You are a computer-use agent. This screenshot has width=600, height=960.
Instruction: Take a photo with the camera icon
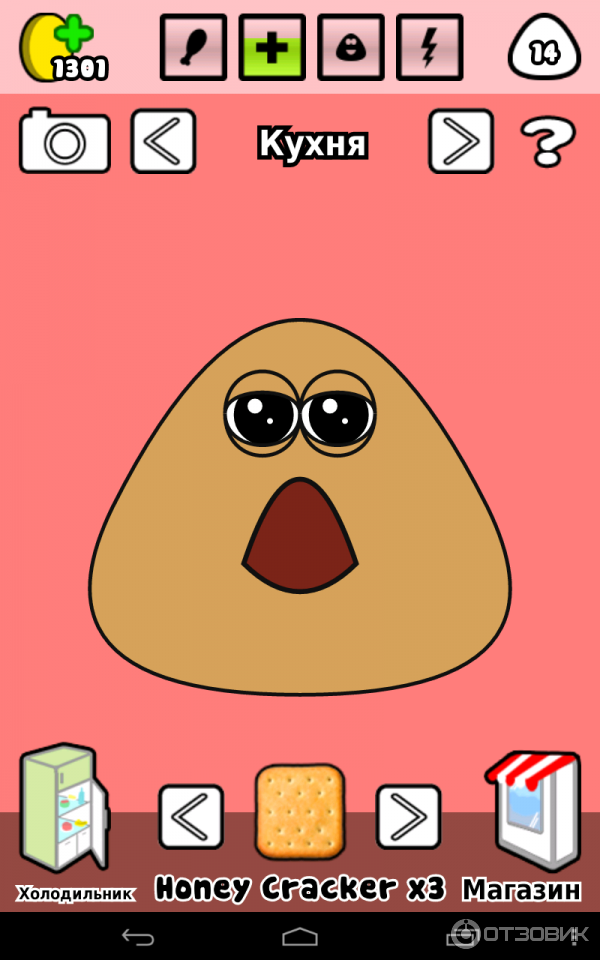point(65,142)
